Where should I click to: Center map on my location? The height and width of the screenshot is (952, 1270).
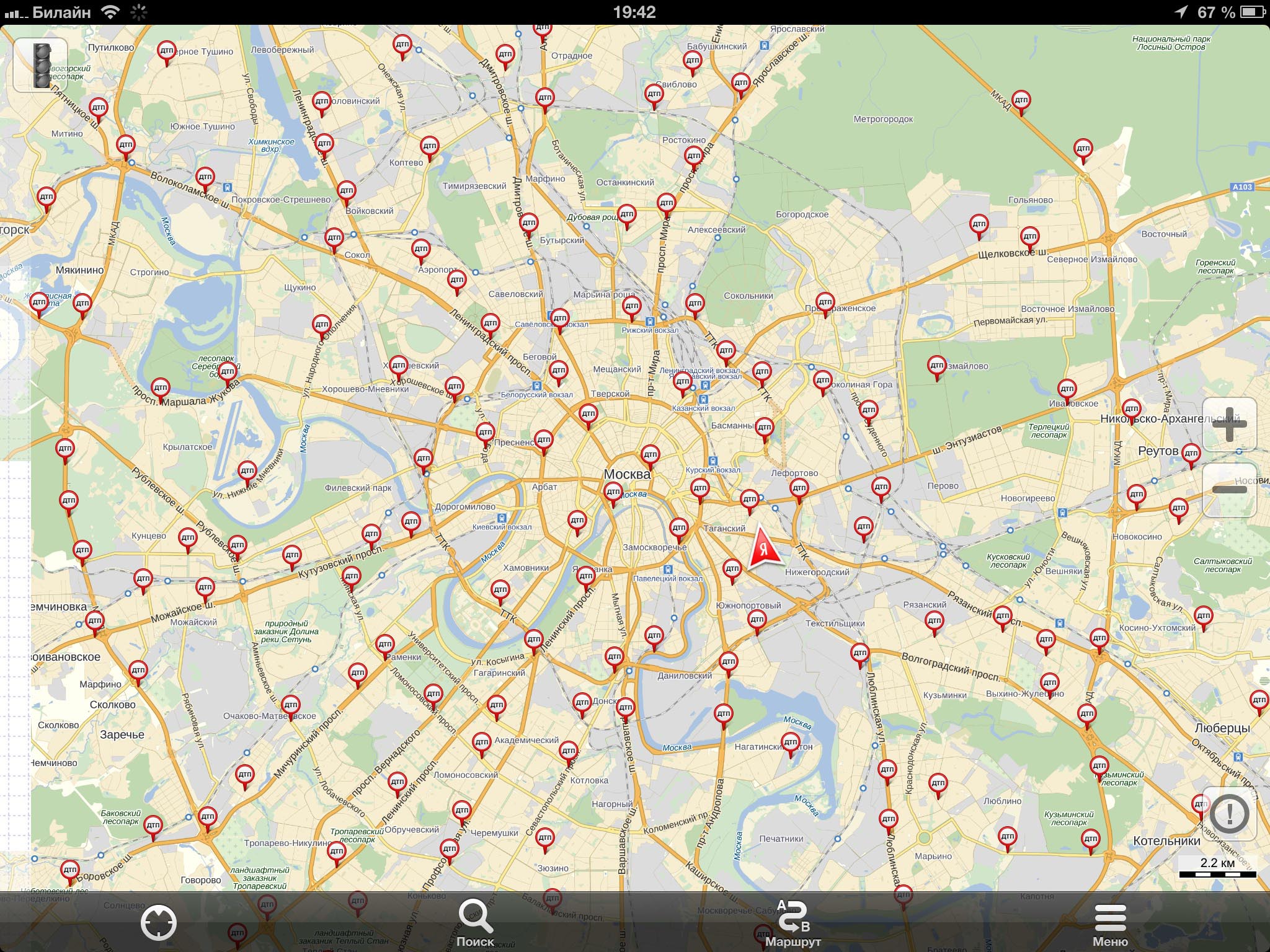coord(159,923)
